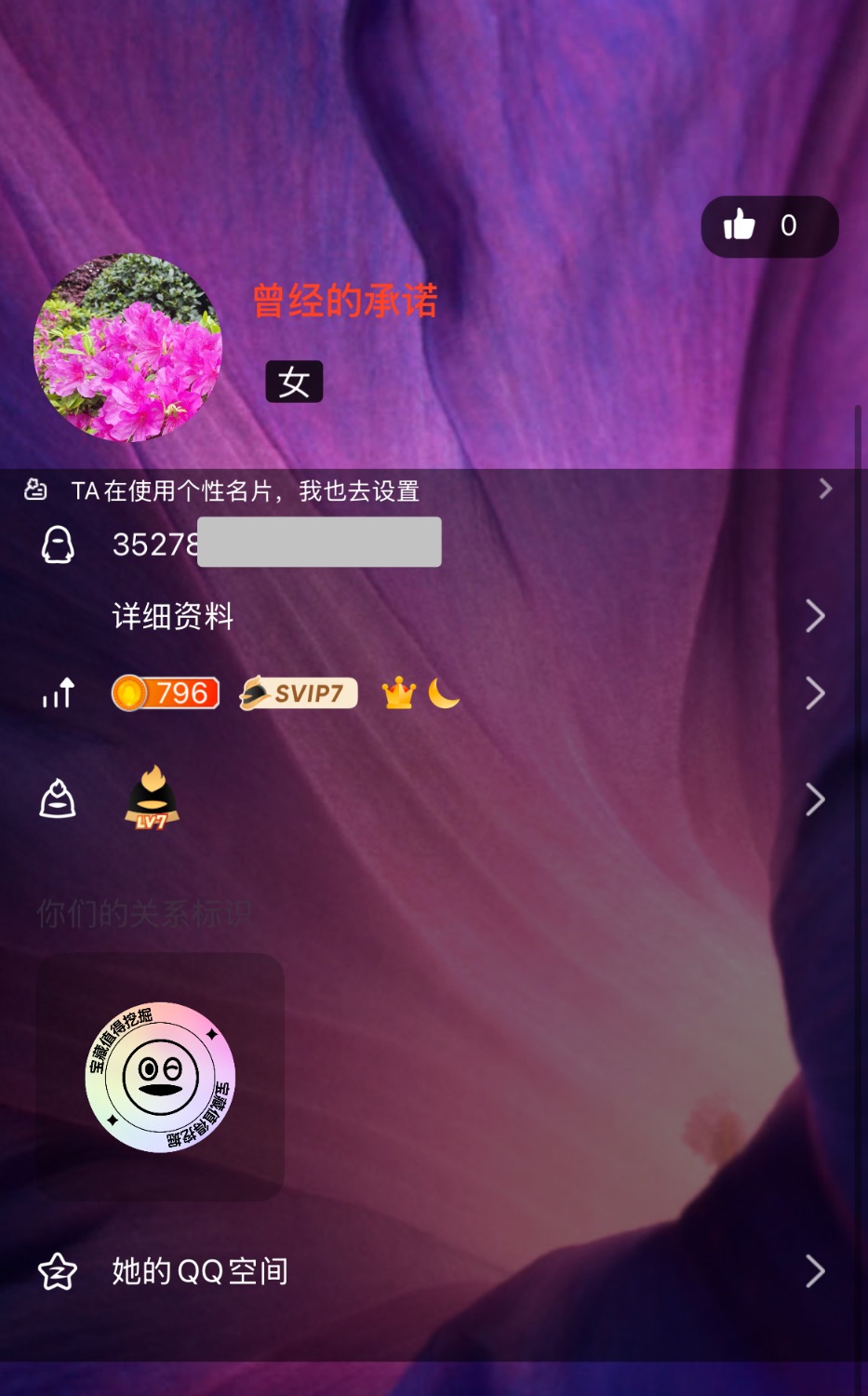View the flower profile avatar
Screen dimensions: 868x1396
tap(127, 348)
